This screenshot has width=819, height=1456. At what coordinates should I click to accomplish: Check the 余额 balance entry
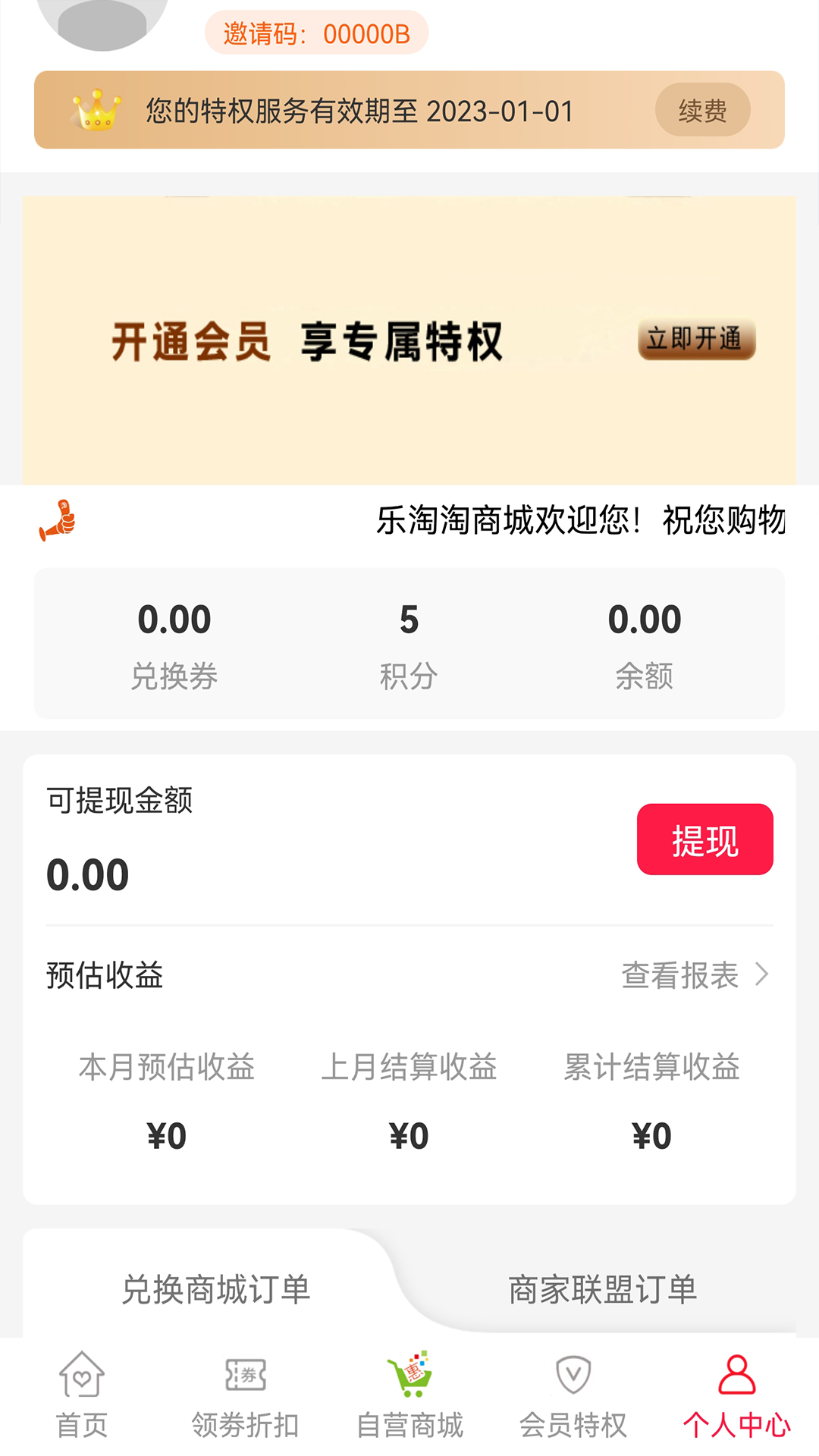(645, 641)
